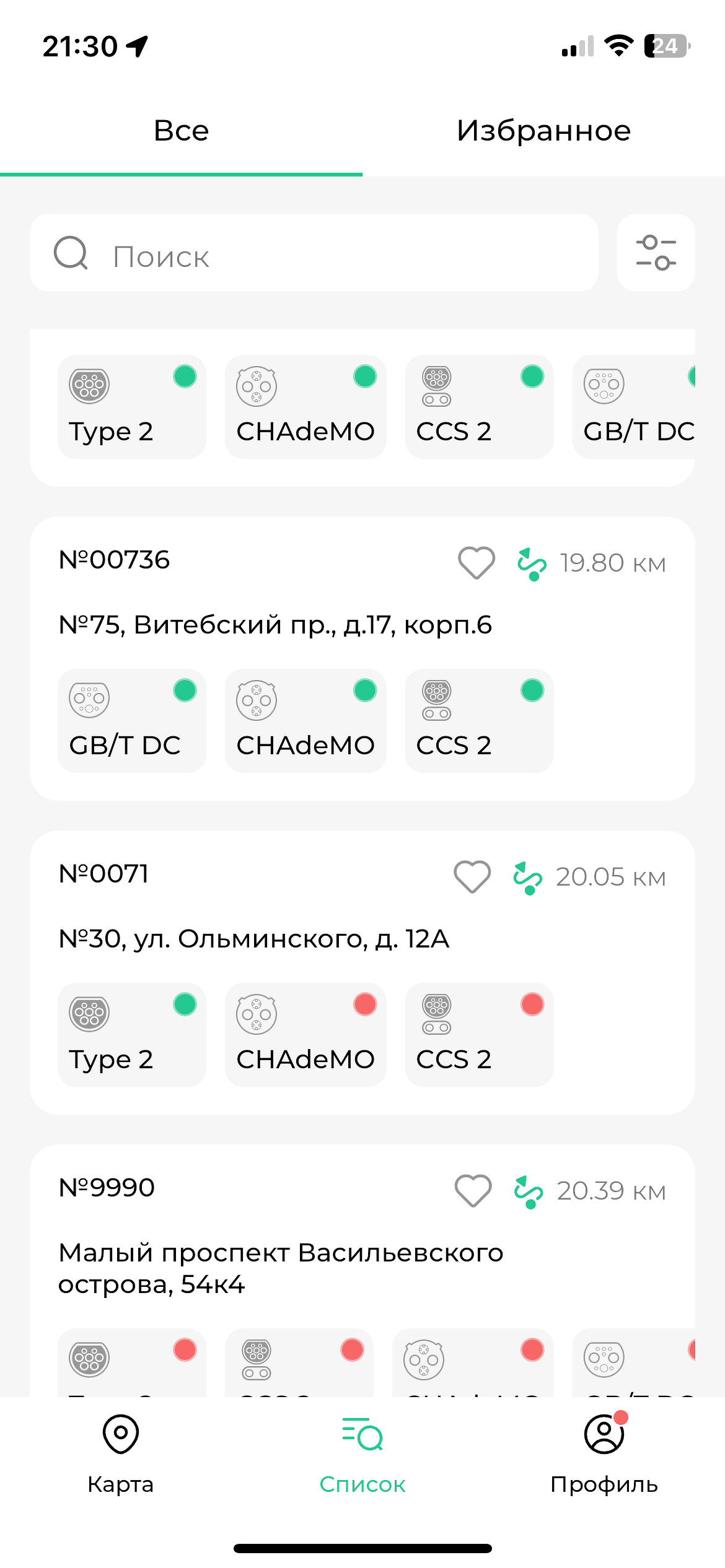The width and height of the screenshot is (725, 1568).
Task: Choose CHAdeMO connector at station №00736
Action: tap(305, 721)
